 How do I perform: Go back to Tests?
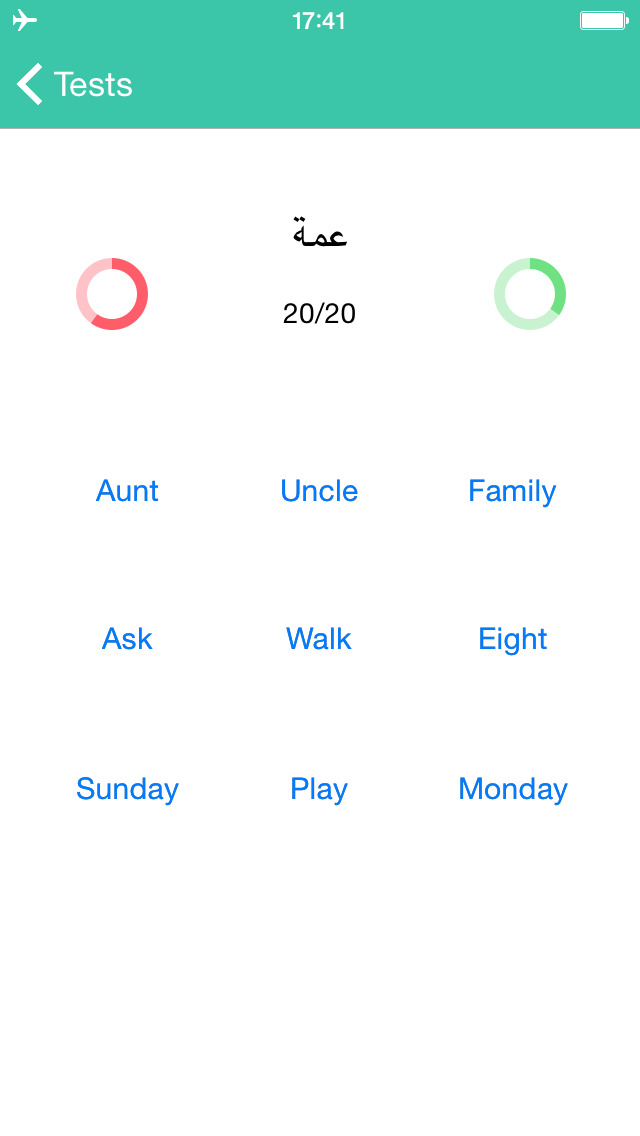click(75, 84)
